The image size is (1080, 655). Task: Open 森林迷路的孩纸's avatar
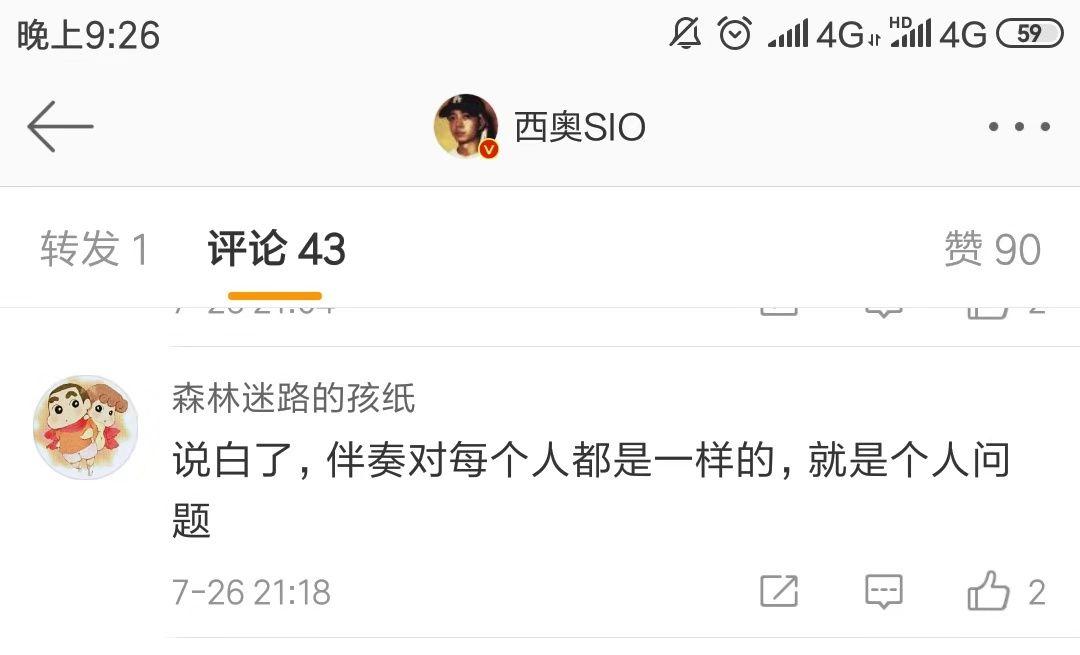tap(85, 427)
